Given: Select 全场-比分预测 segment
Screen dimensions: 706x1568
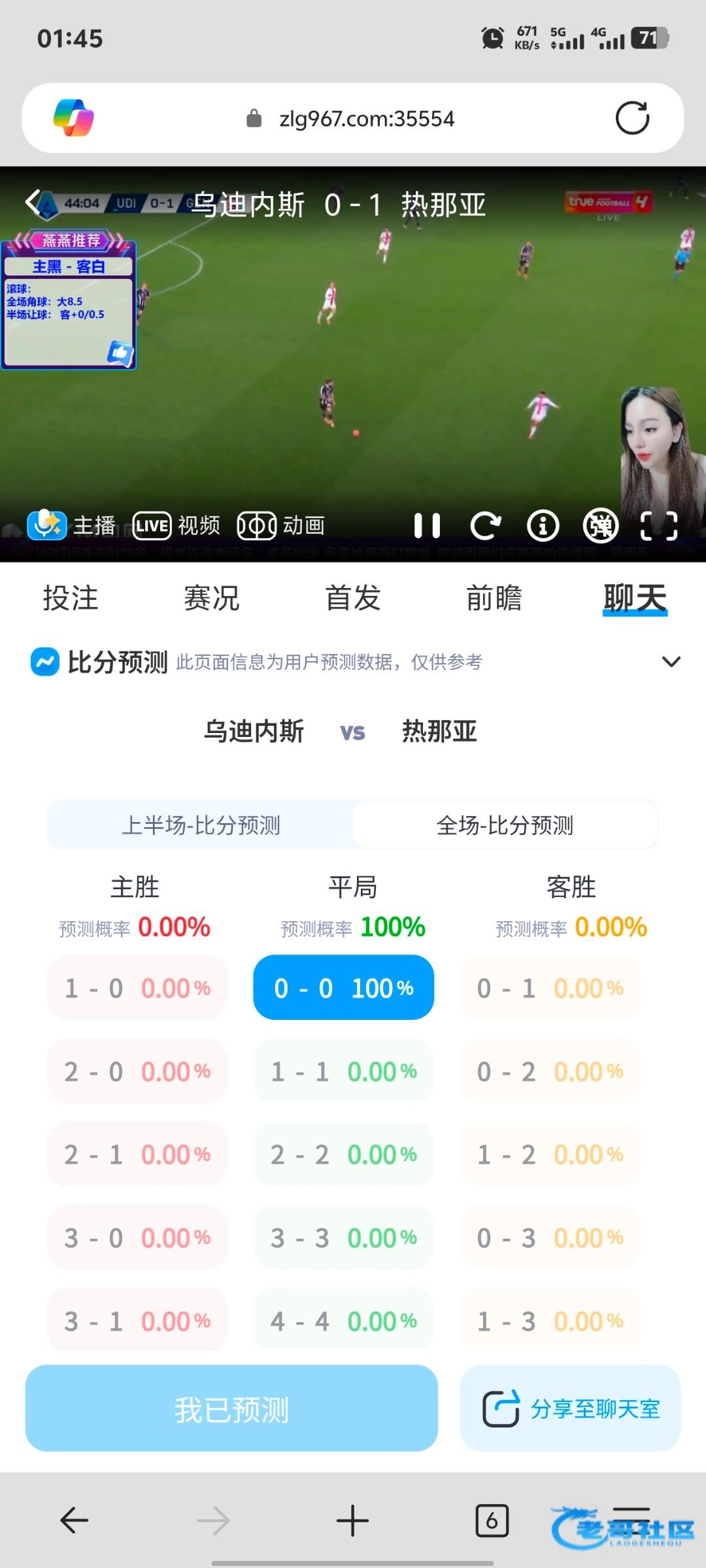Looking at the screenshot, I should 505,825.
